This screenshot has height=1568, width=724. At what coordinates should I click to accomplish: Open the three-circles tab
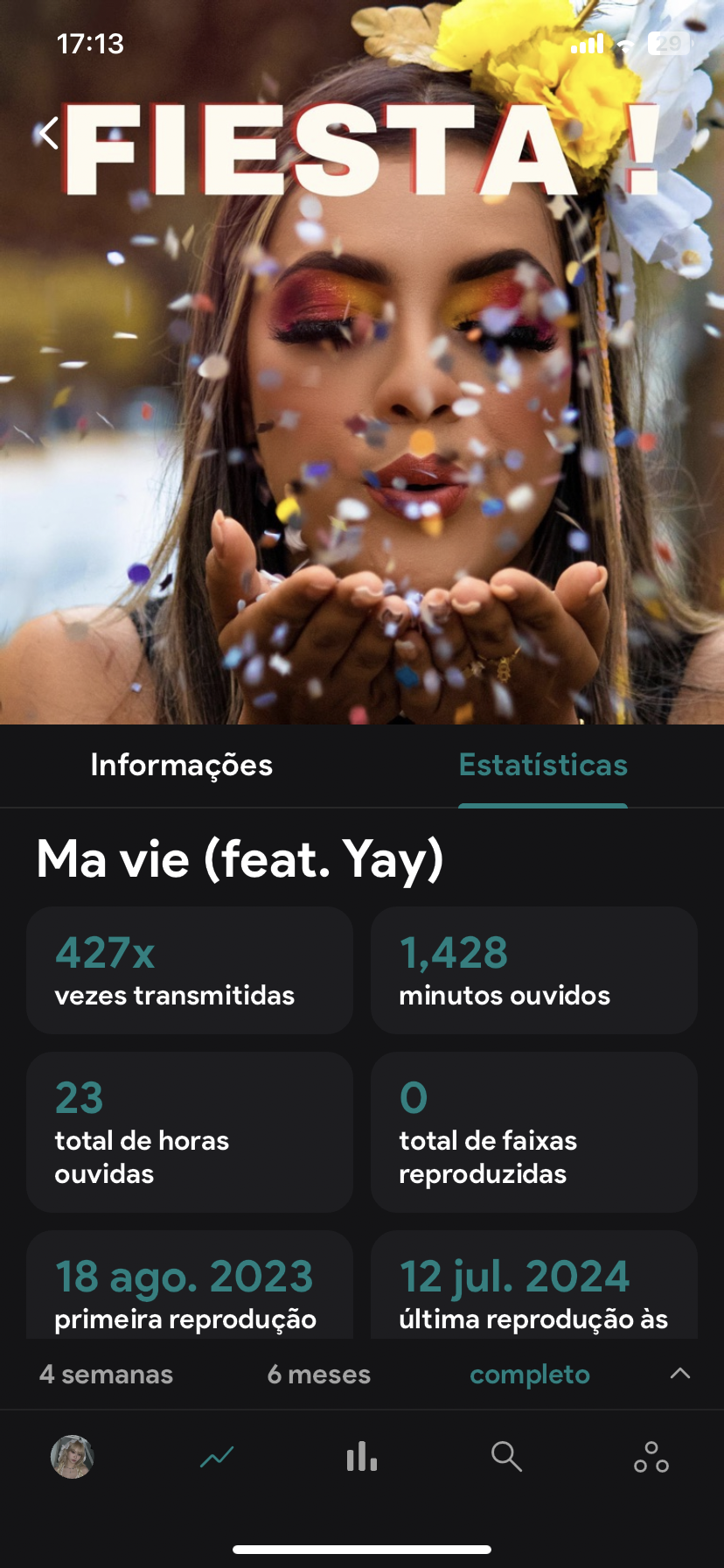click(x=651, y=1458)
